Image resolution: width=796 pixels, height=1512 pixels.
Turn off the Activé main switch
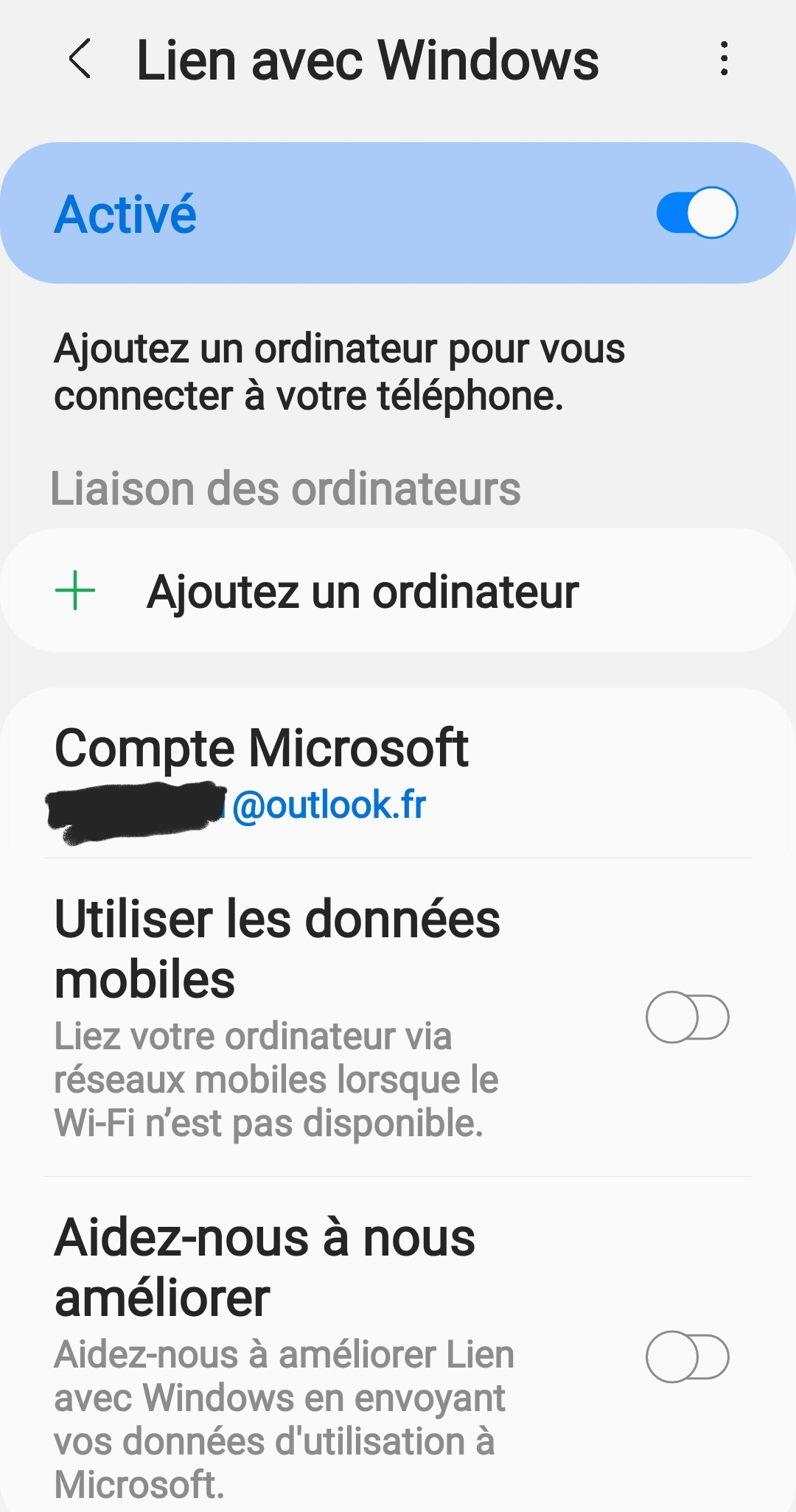[696, 213]
